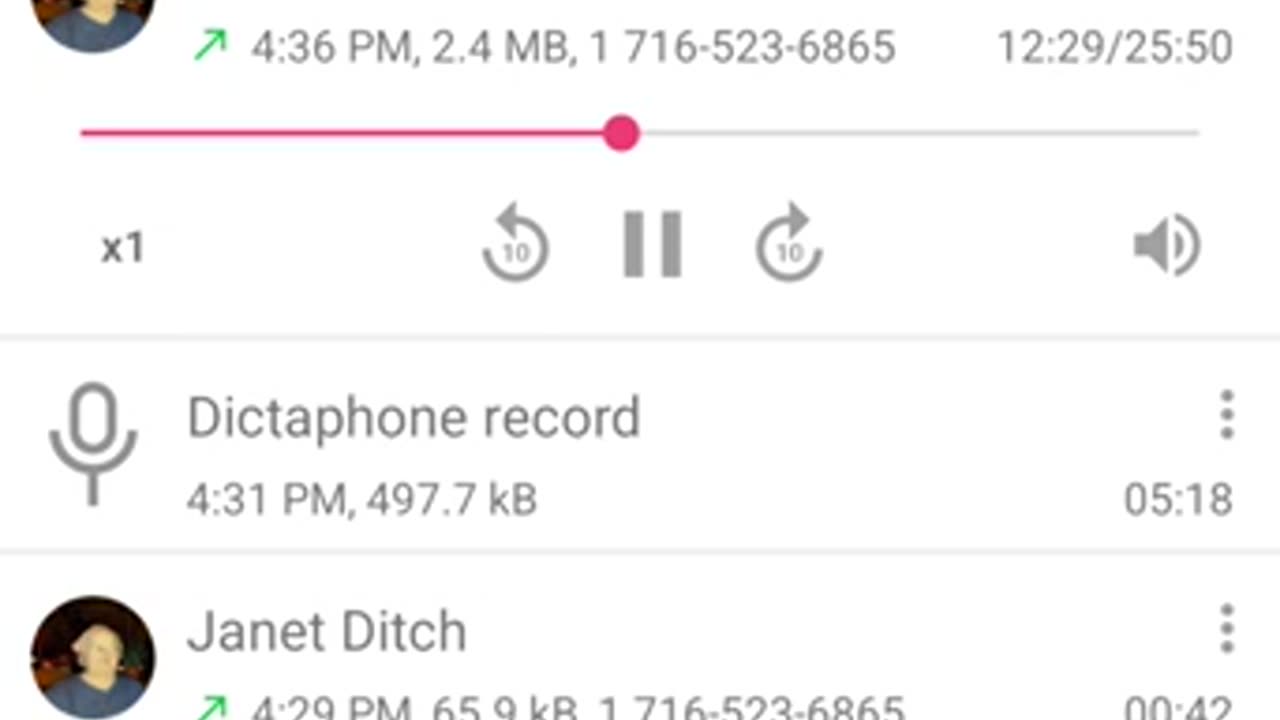Open options for Dictaphone record

(1226, 415)
